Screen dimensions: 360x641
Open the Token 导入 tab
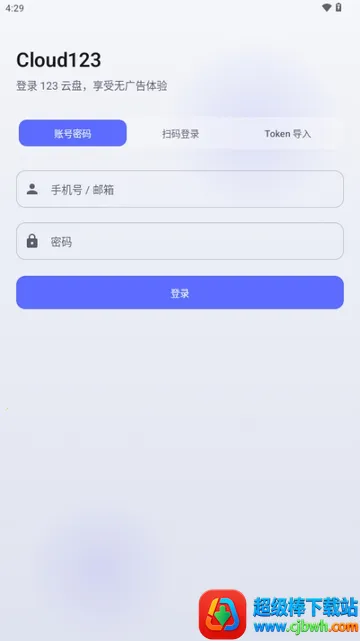tap(288, 133)
